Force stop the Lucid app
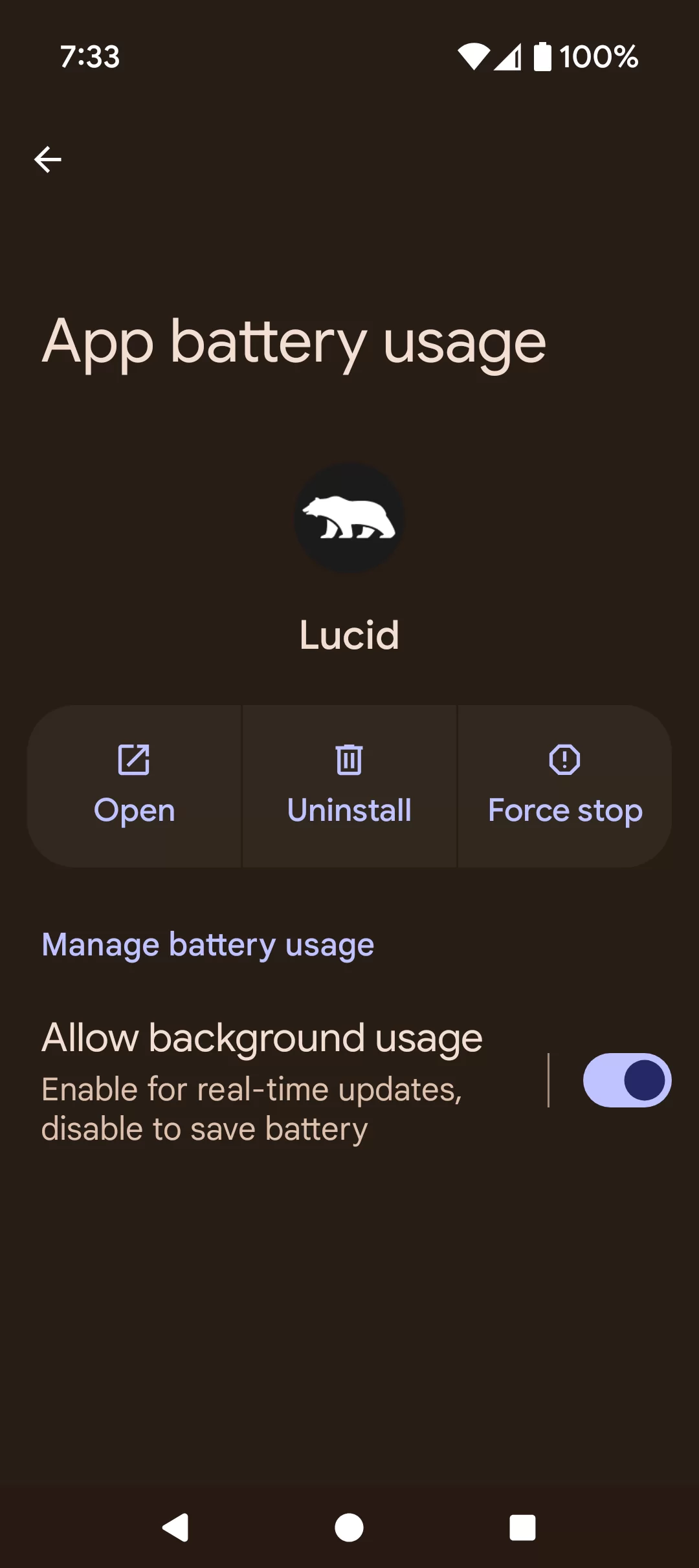The image size is (699, 1568). tap(564, 786)
